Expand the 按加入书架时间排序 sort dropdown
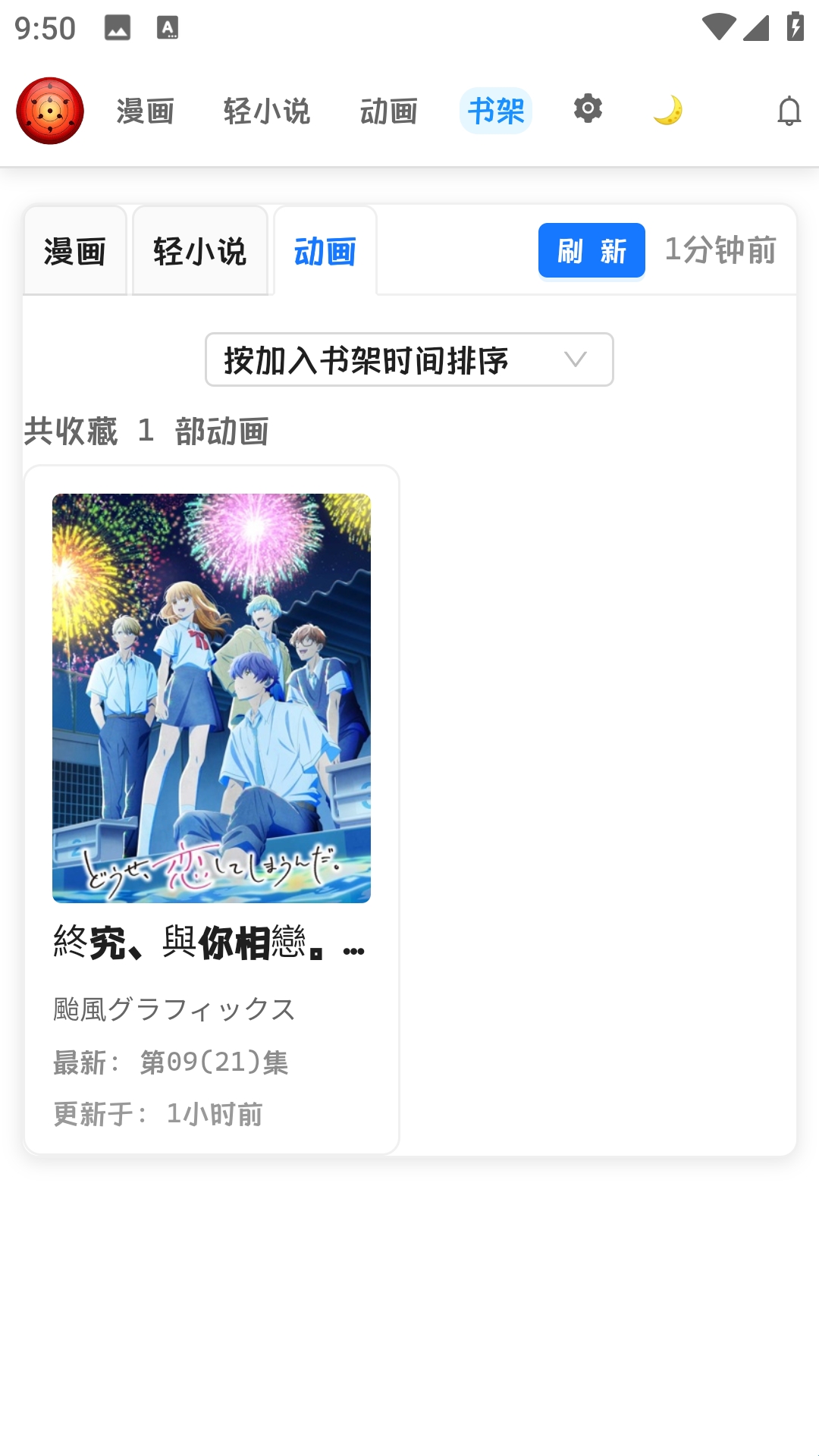This screenshot has width=819, height=1456. [x=409, y=359]
